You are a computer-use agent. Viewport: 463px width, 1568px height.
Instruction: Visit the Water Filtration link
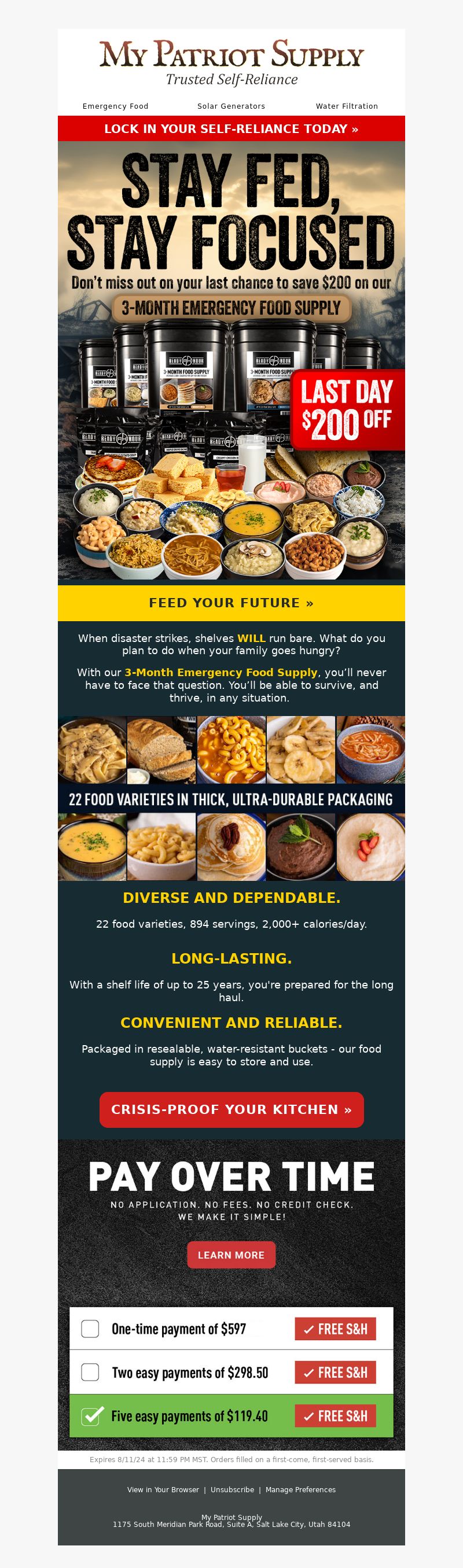click(x=347, y=106)
